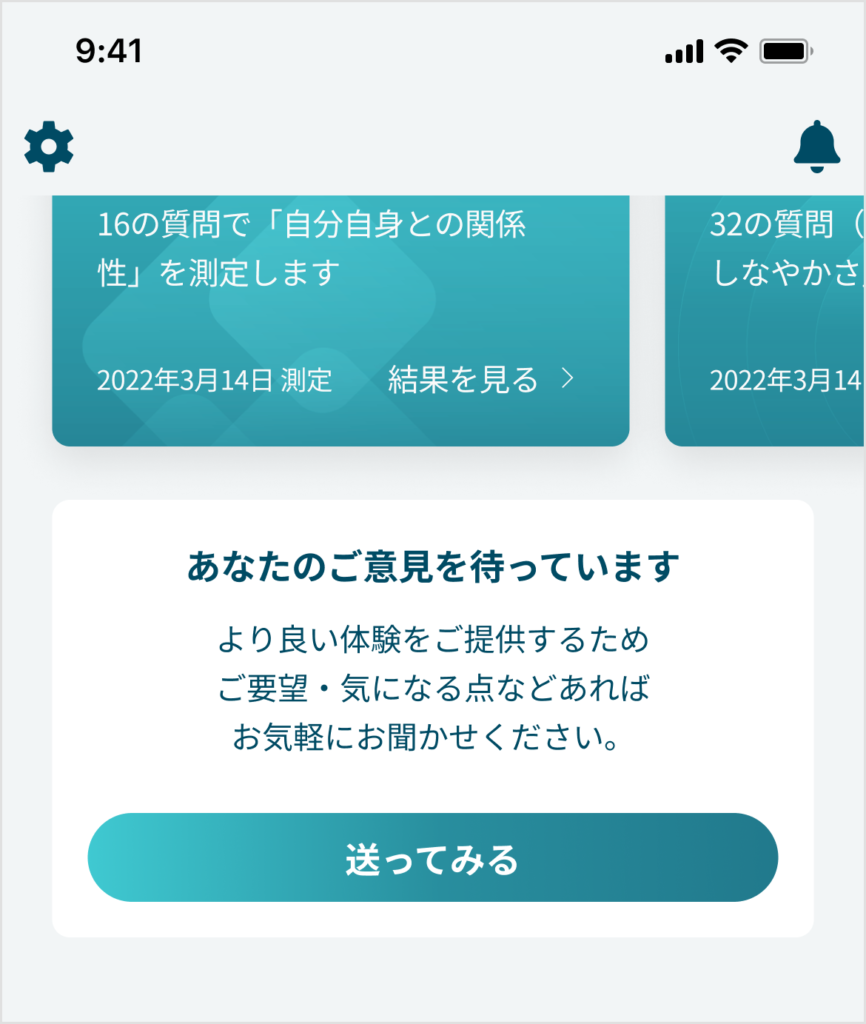Tap the 送ってみる feedback button
The width and height of the screenshot is (866, 1024).
click(x=432, y=858)
